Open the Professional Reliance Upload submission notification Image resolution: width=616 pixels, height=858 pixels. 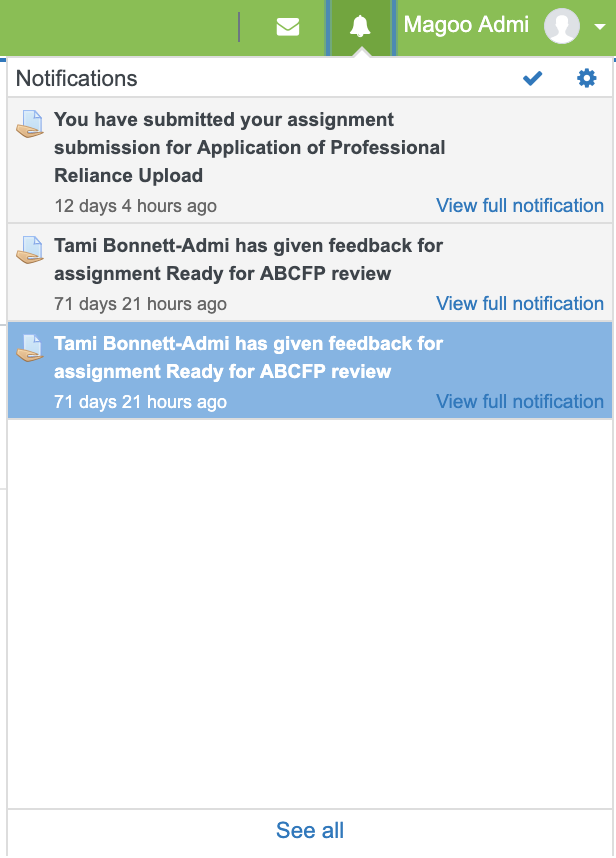click(x=250, y=147)
